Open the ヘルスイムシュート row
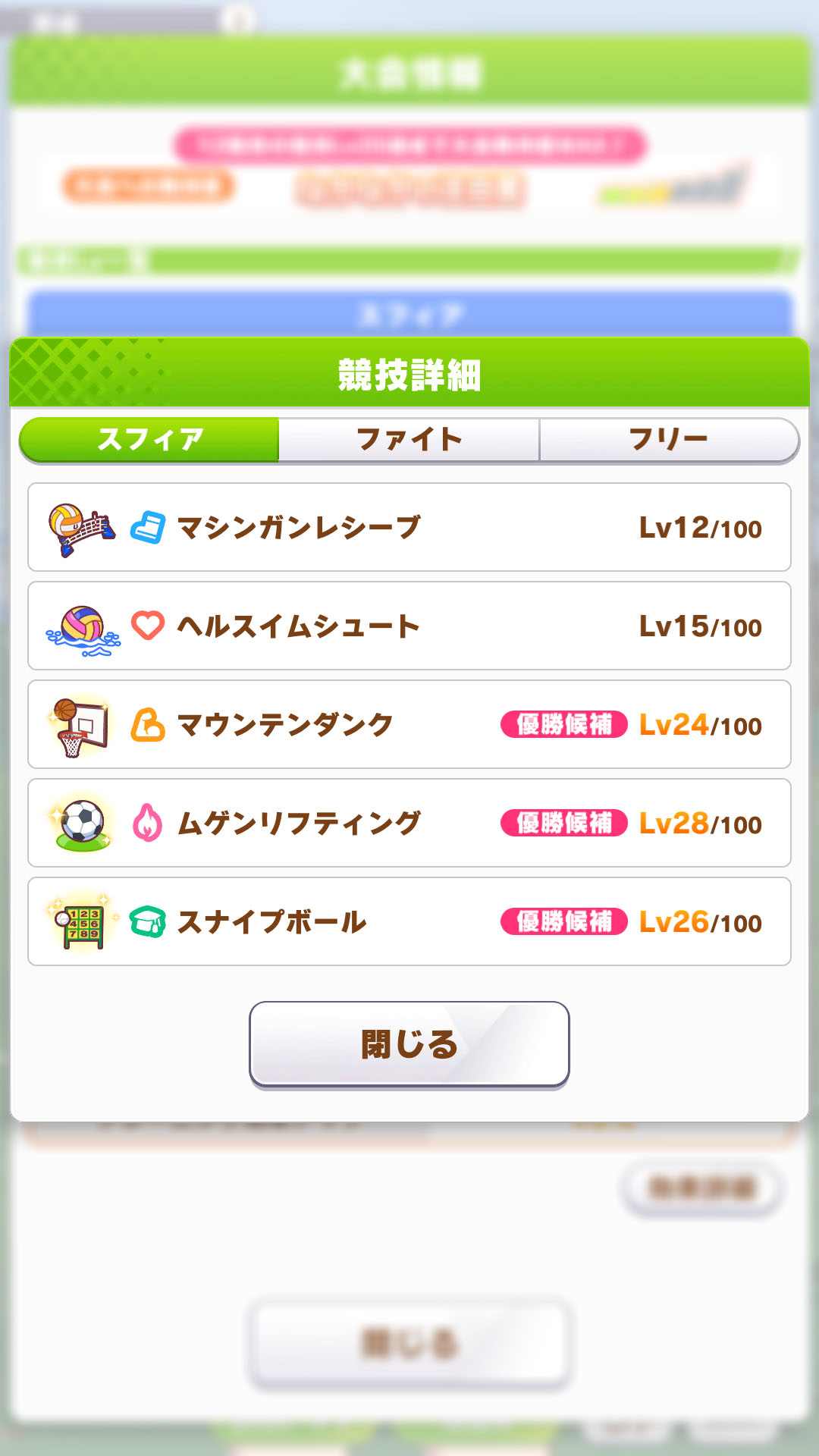819x1456 pixels. coord(409,626)
